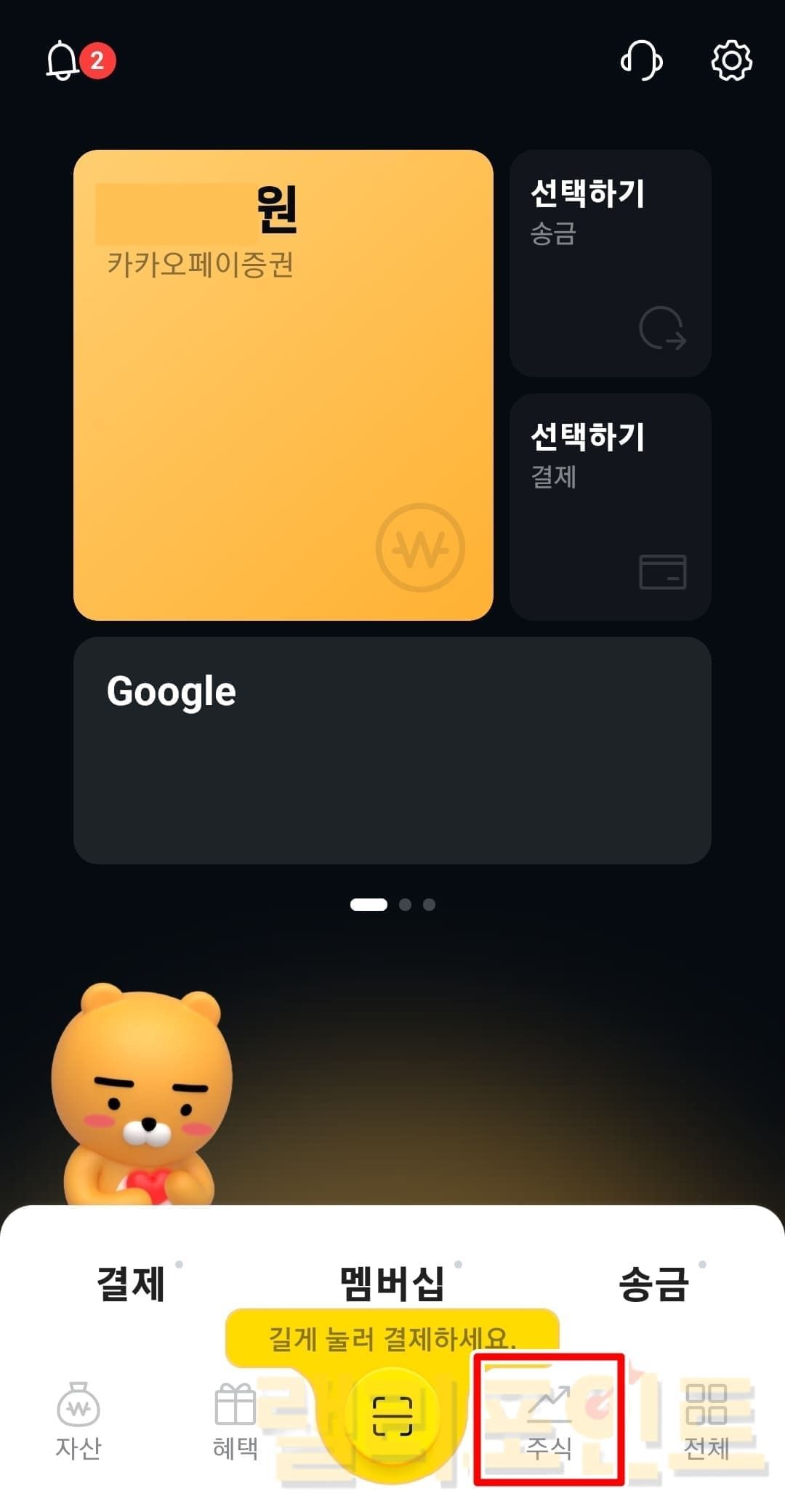Choose 송금 in the bottom sheet
This screenshot has height=1512, width=785.
click(653, 1284)
